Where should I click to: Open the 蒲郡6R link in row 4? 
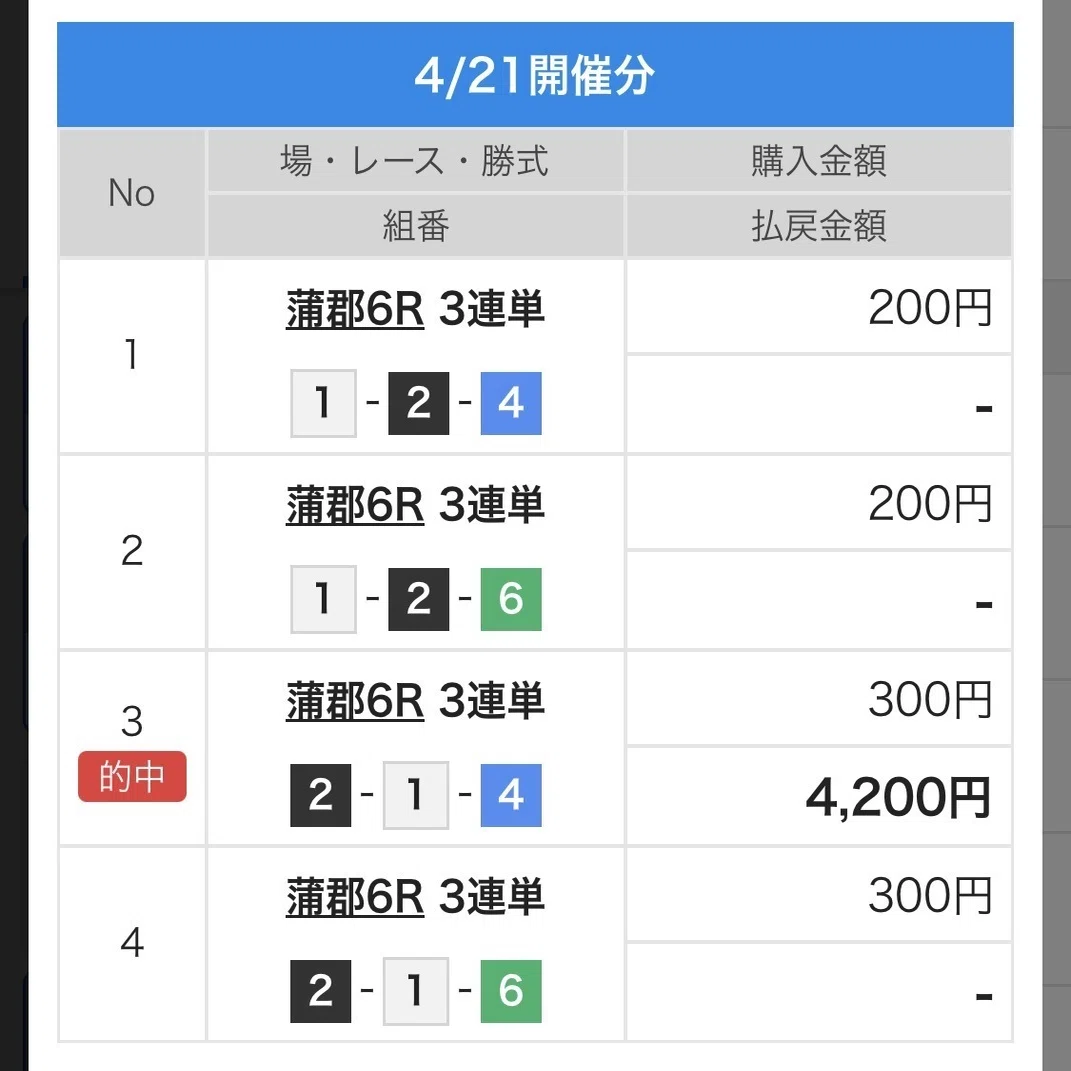coord(354,897)
